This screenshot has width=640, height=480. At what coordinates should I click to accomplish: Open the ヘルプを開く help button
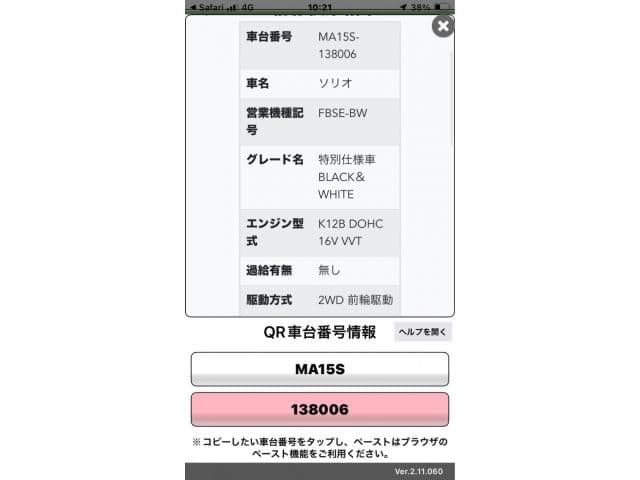coord(423,332)
